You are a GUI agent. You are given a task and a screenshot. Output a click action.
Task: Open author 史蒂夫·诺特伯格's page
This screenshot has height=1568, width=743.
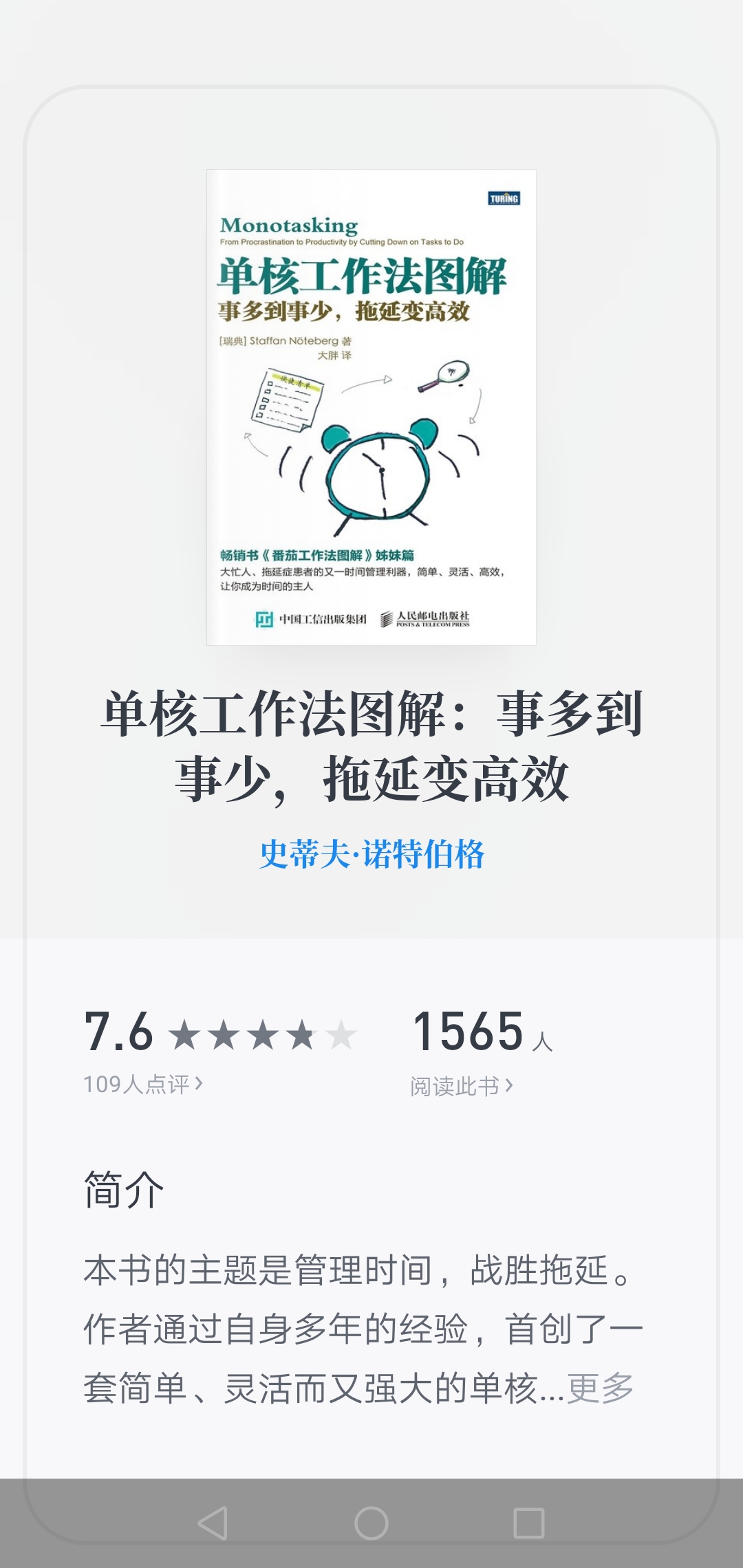[x=371, y=855]
